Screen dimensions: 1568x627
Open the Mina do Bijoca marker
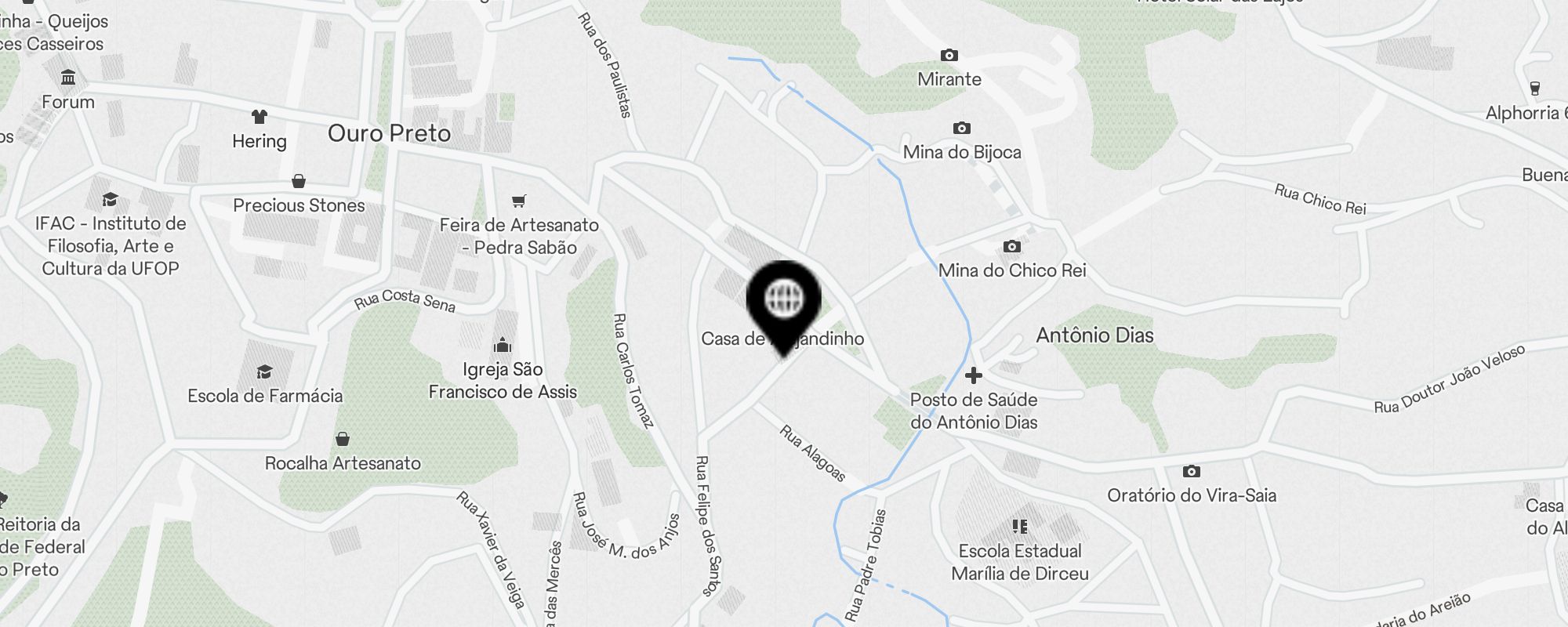click(961, 129)
